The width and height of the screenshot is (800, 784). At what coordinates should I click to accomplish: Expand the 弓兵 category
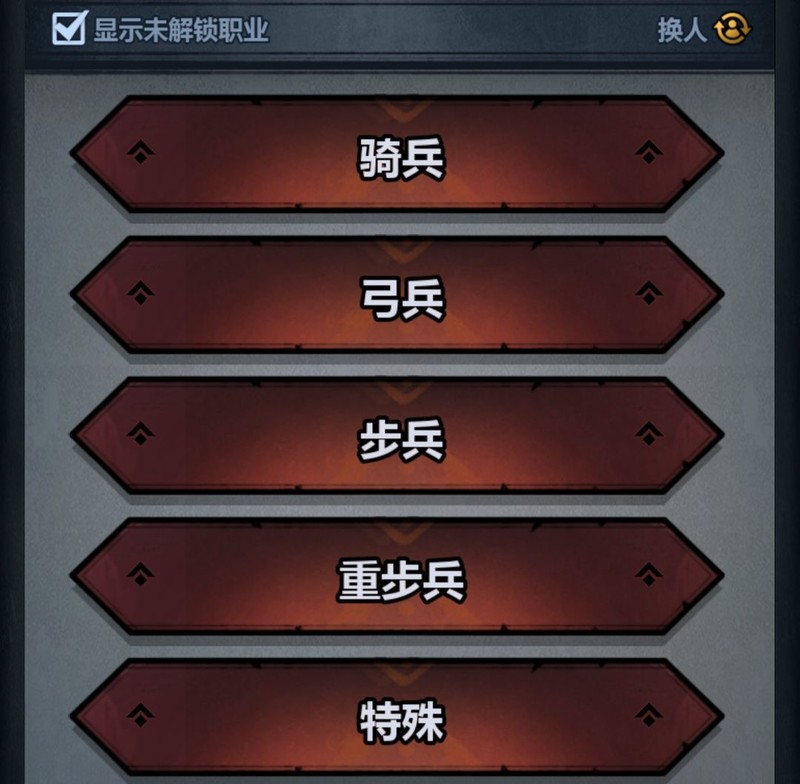[400, 295]
